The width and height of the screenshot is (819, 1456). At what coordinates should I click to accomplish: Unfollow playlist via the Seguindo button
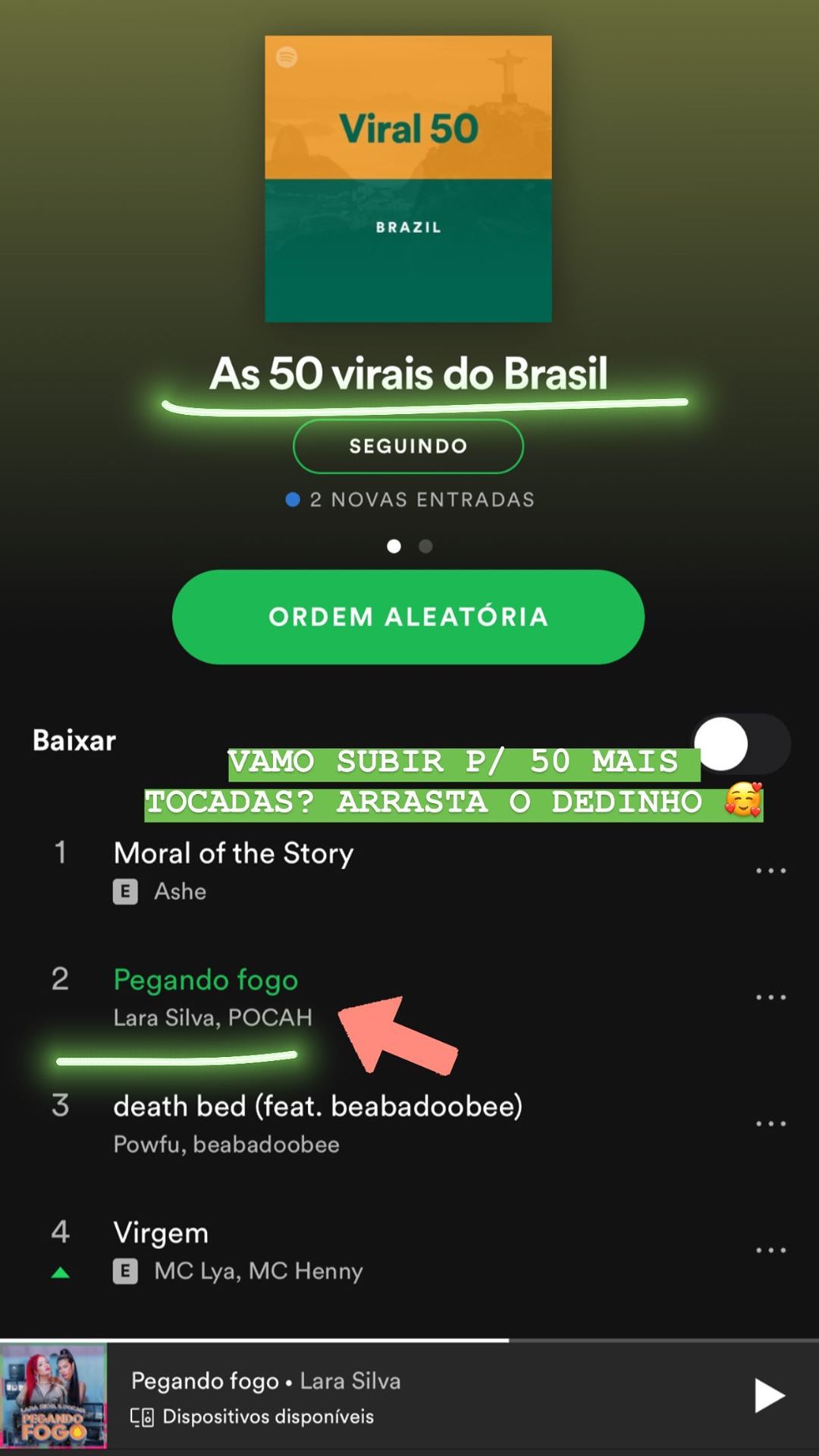click(x=408, y=446)
